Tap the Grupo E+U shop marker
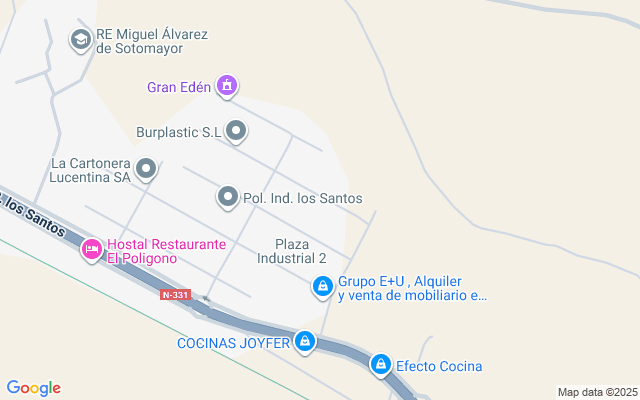The height and width of the screenshot is (400, 640). coord(322,288)
